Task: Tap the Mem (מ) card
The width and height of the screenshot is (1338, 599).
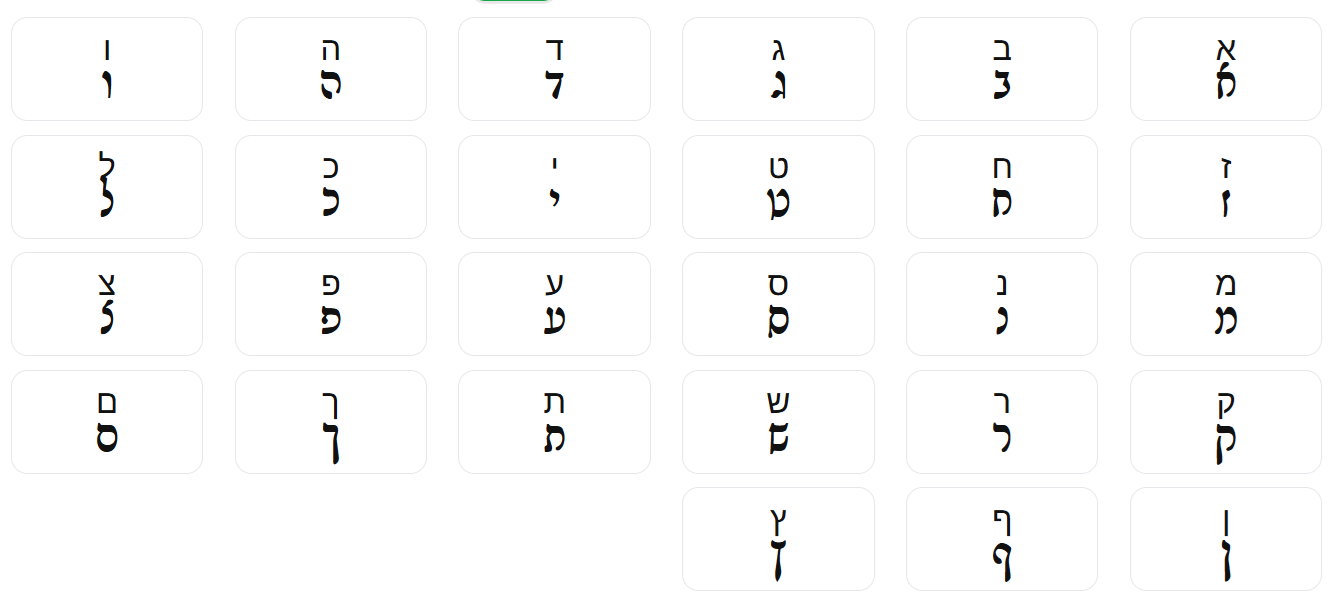Action: (1225, 304)
